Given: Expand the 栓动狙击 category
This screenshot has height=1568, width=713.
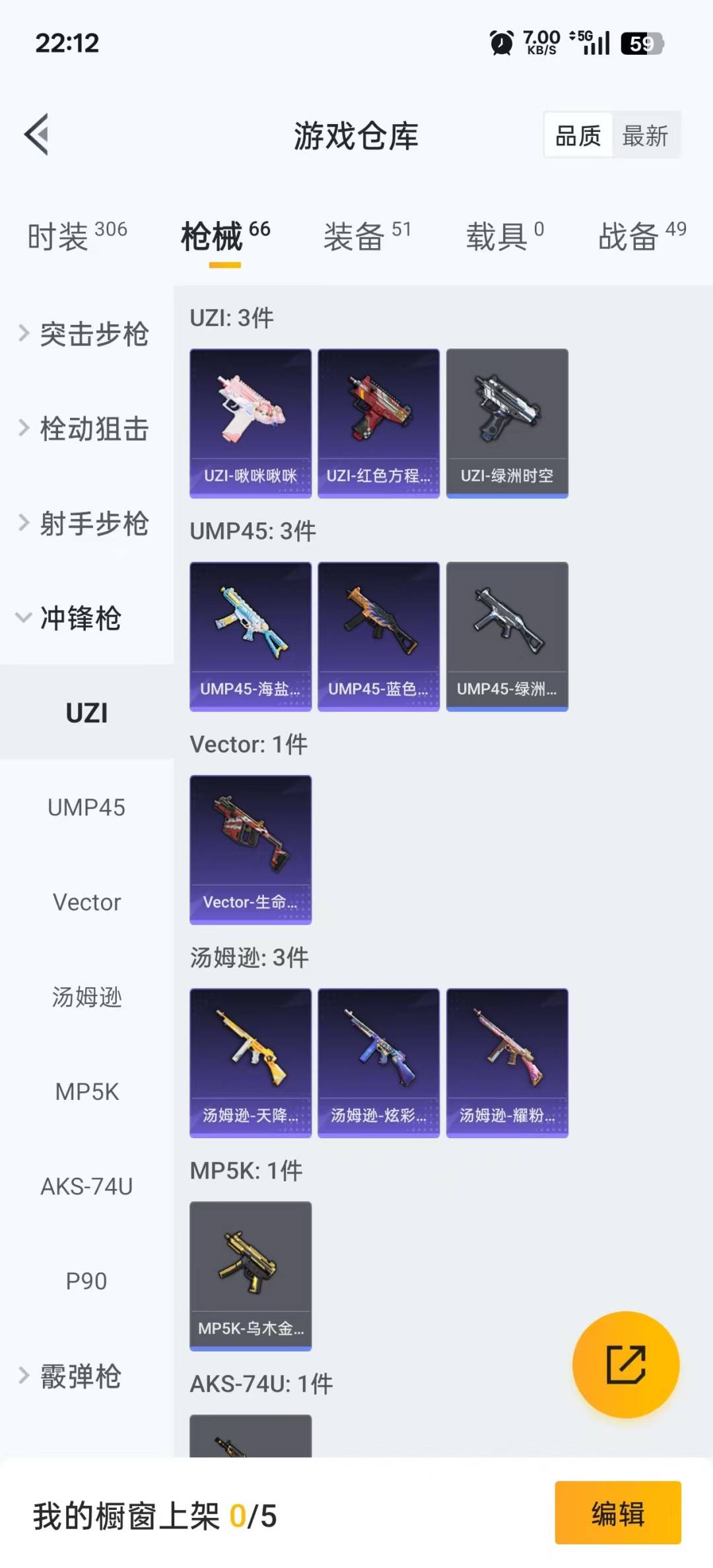Looking at the screenshot, I should [x=86, y=429].
